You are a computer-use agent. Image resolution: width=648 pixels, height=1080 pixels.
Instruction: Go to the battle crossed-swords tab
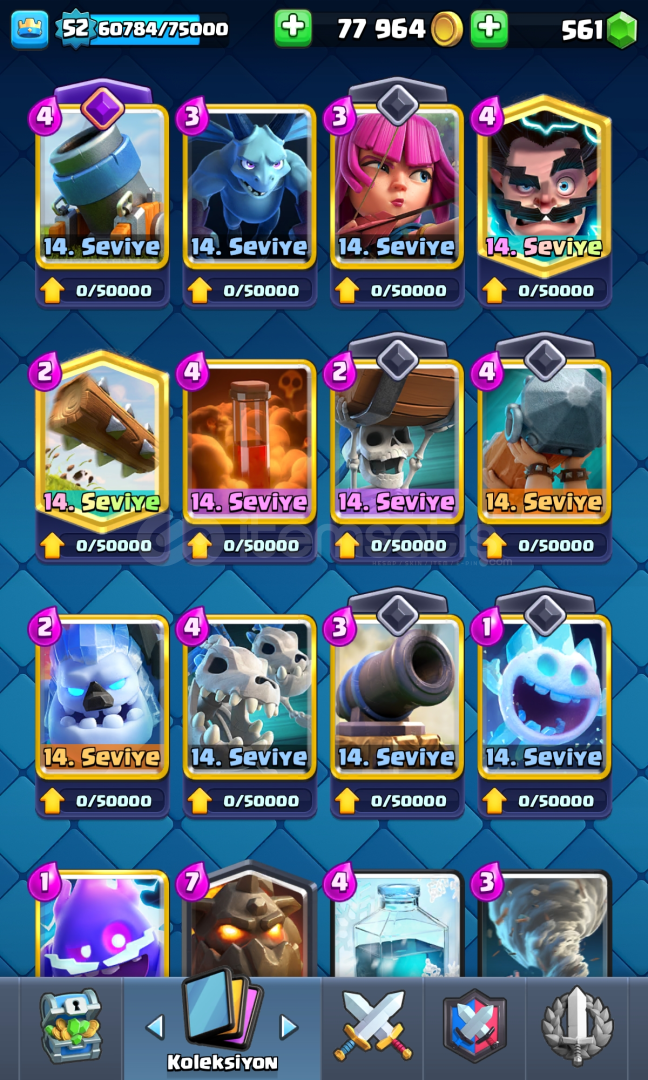pyautogui.click(x=372, y=1025)
